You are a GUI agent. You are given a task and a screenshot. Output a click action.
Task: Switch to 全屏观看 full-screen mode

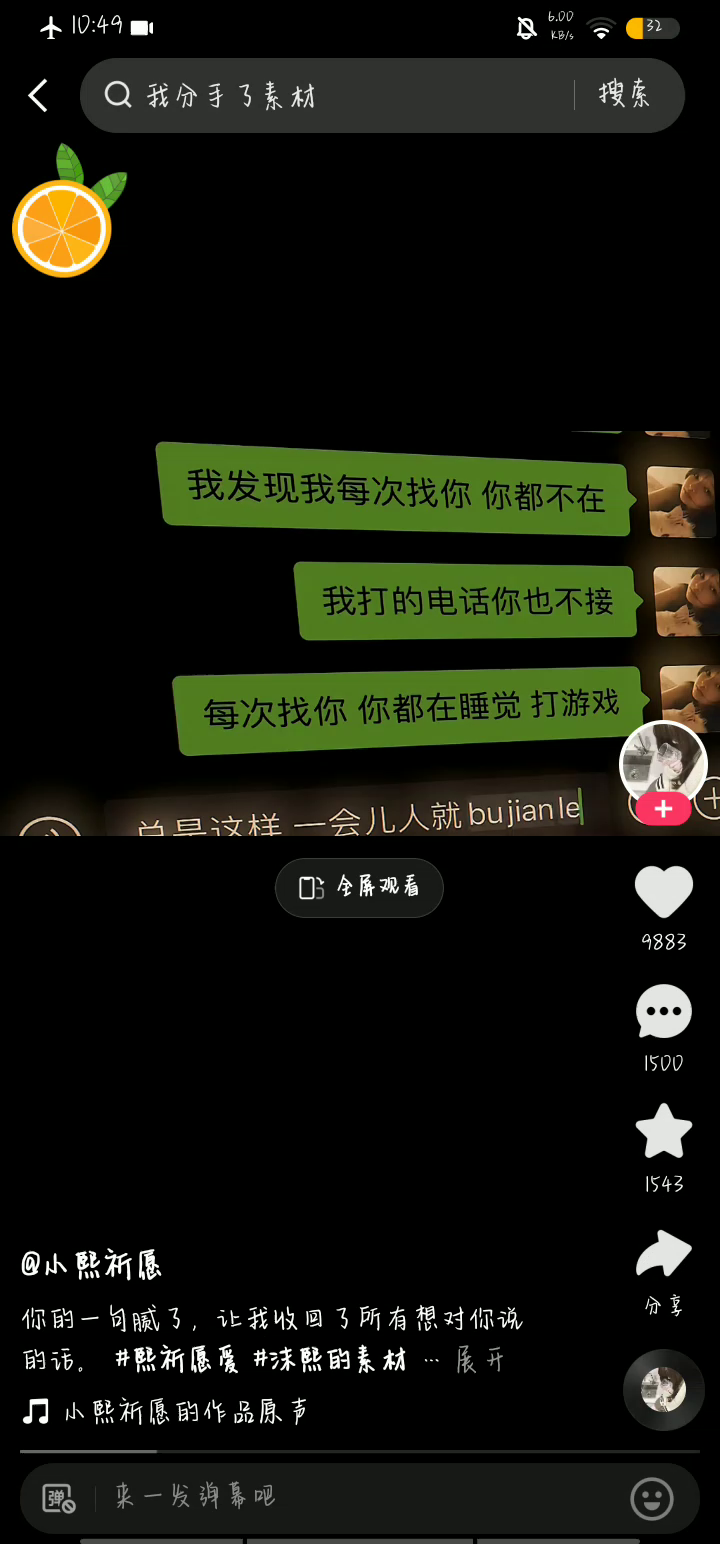click(x=359, y=887)
